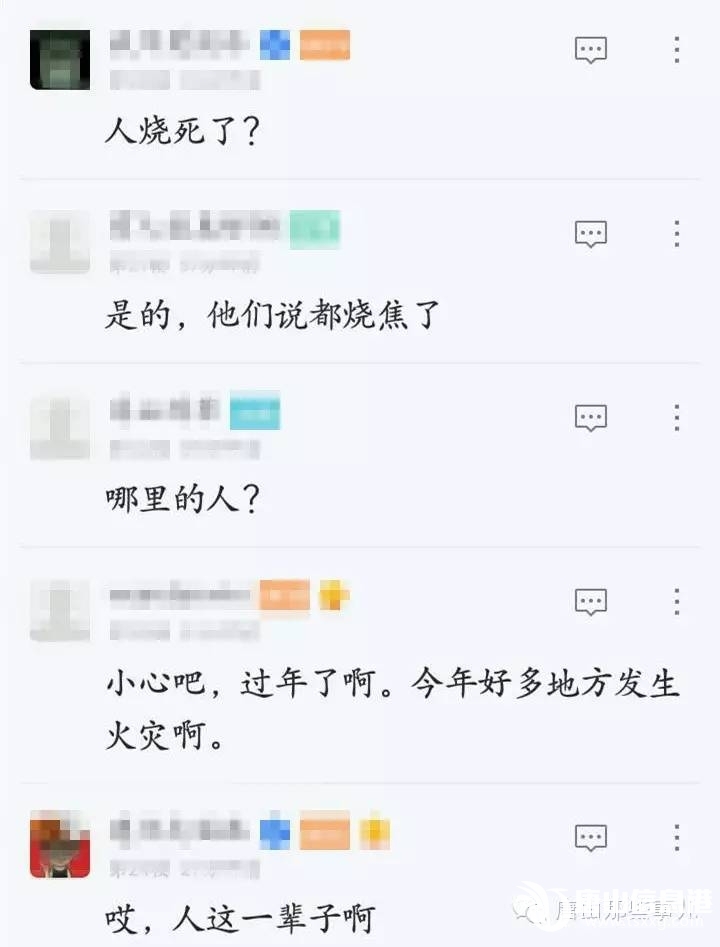Open more options for "哎,人这一辈子啊" comment

pos(677,837)
